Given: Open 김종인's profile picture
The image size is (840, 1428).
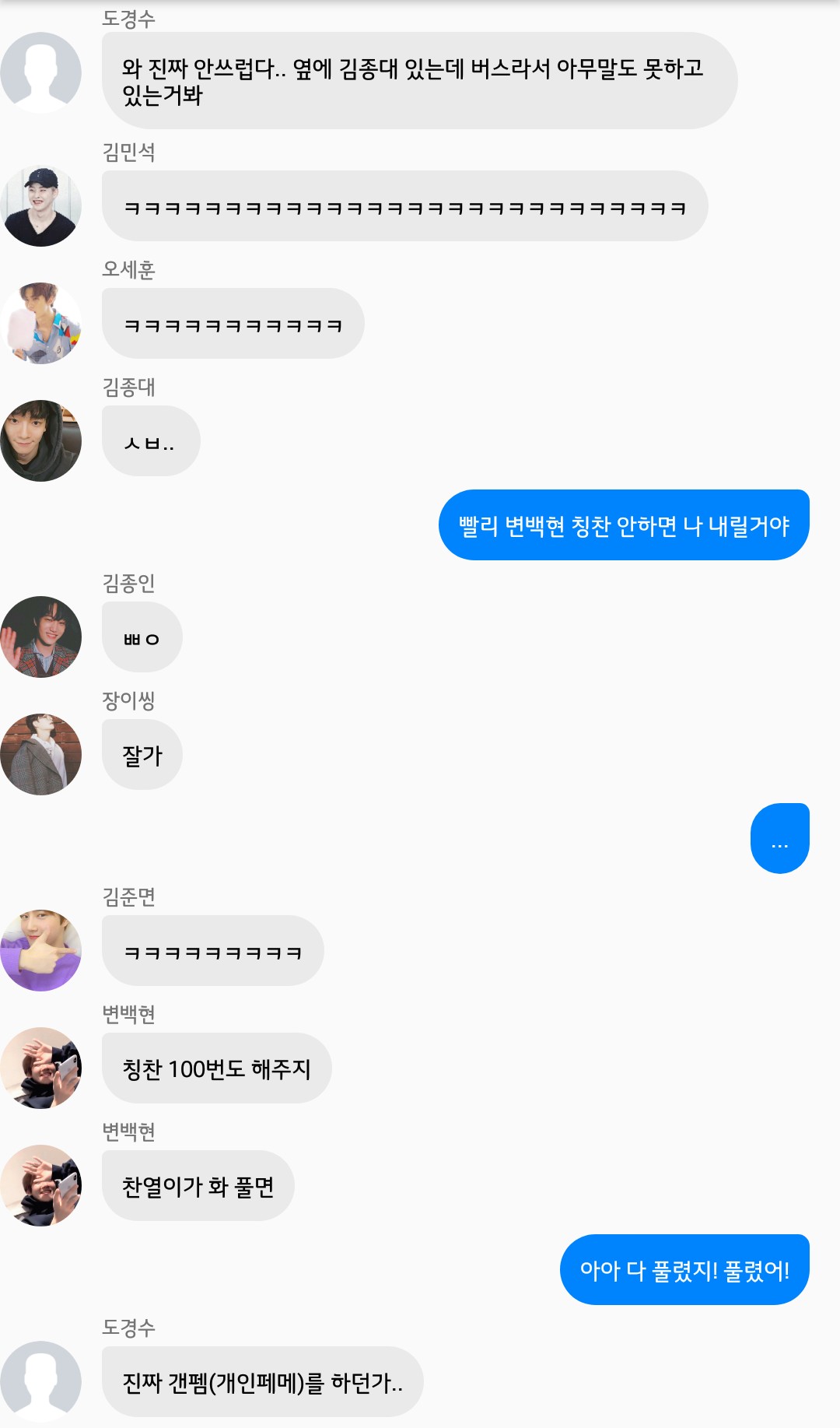Looking at the screenshot, I should pyautogui.click(x=40, y=637).
